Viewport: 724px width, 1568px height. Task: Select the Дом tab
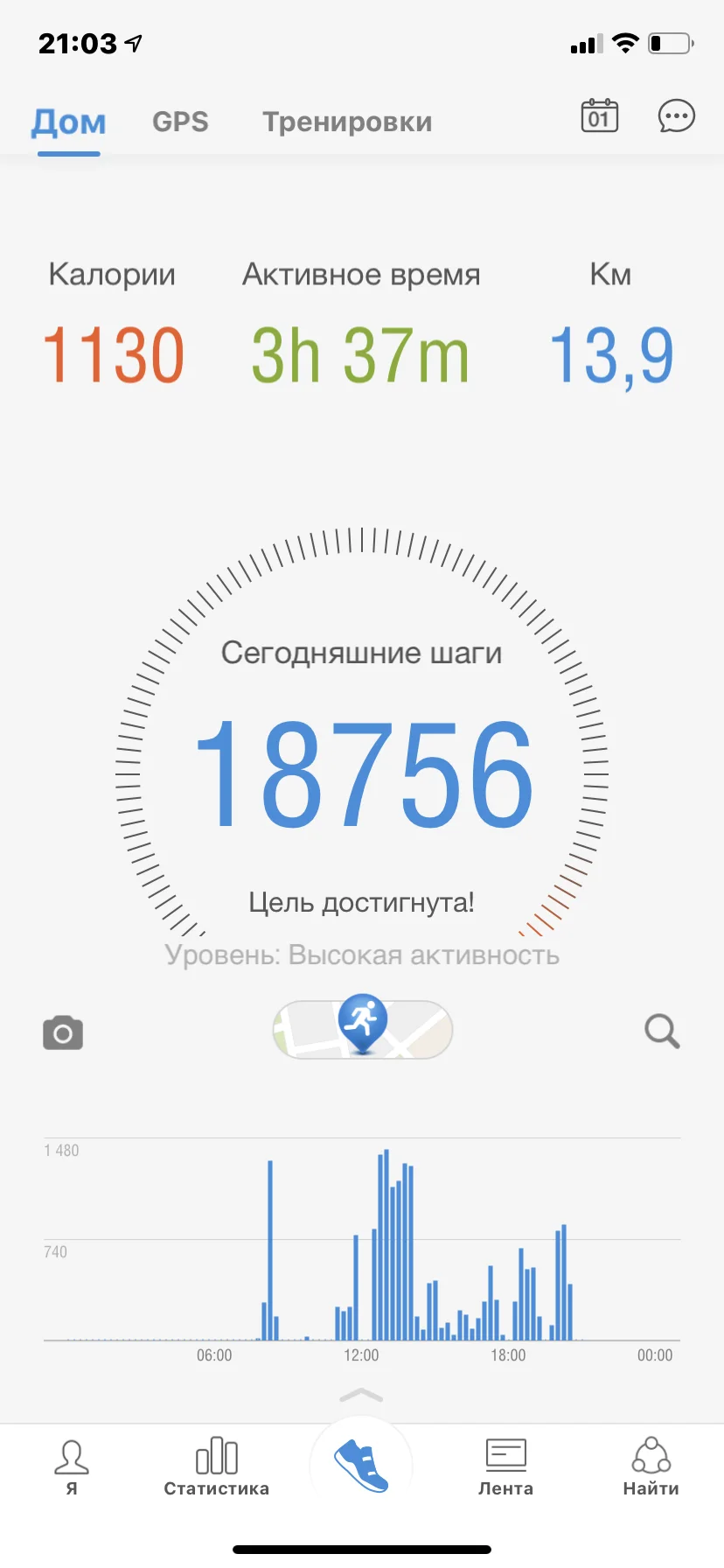pyautogui.click(x=68, y=123)
